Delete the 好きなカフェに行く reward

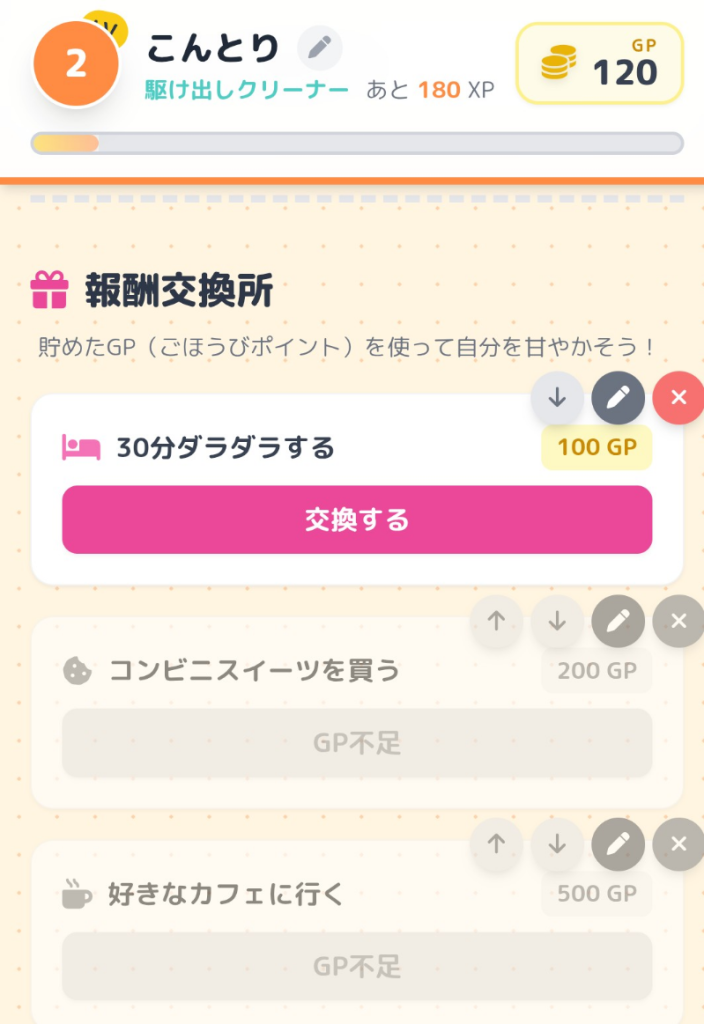point(678,844)
